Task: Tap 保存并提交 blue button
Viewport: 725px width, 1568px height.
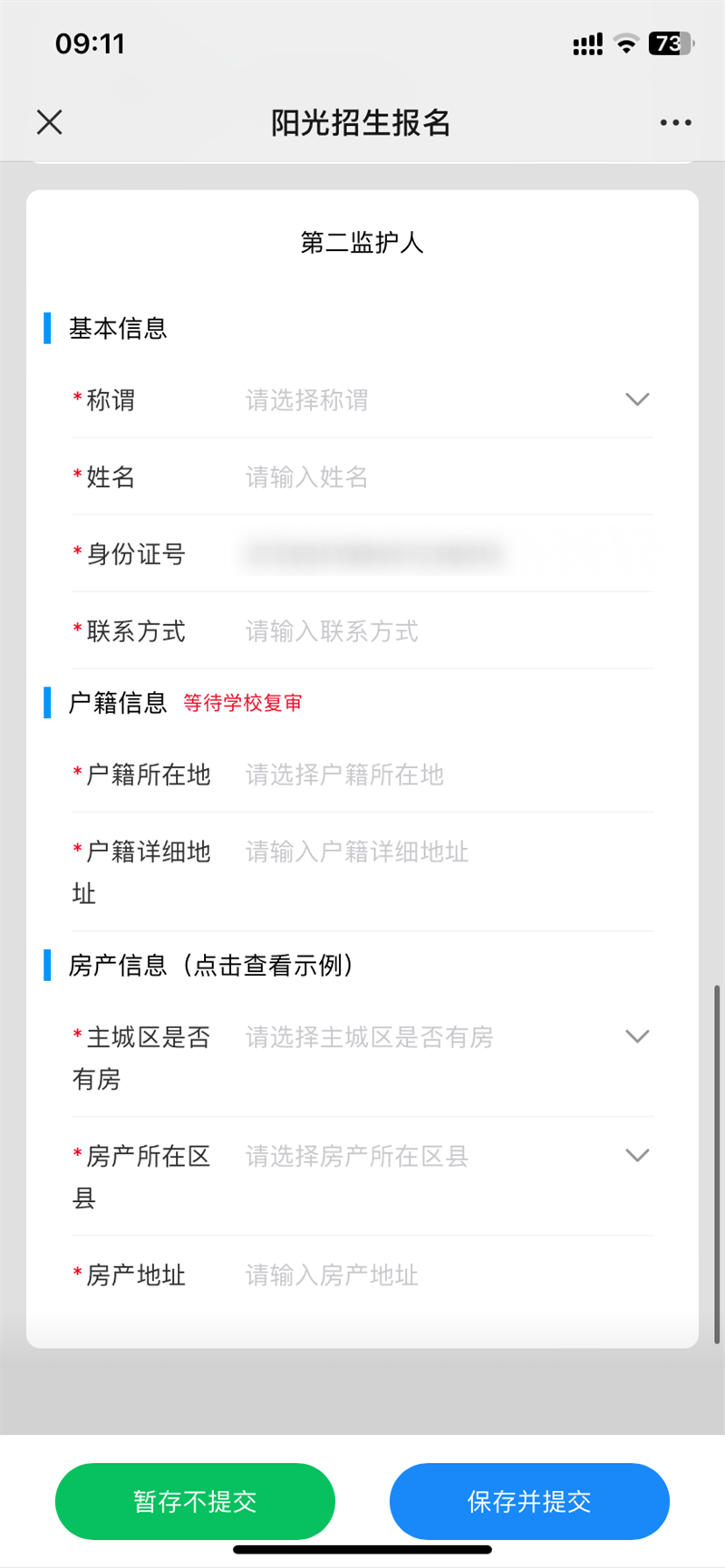Action: pyautogui.click(x=529, y=1501)
